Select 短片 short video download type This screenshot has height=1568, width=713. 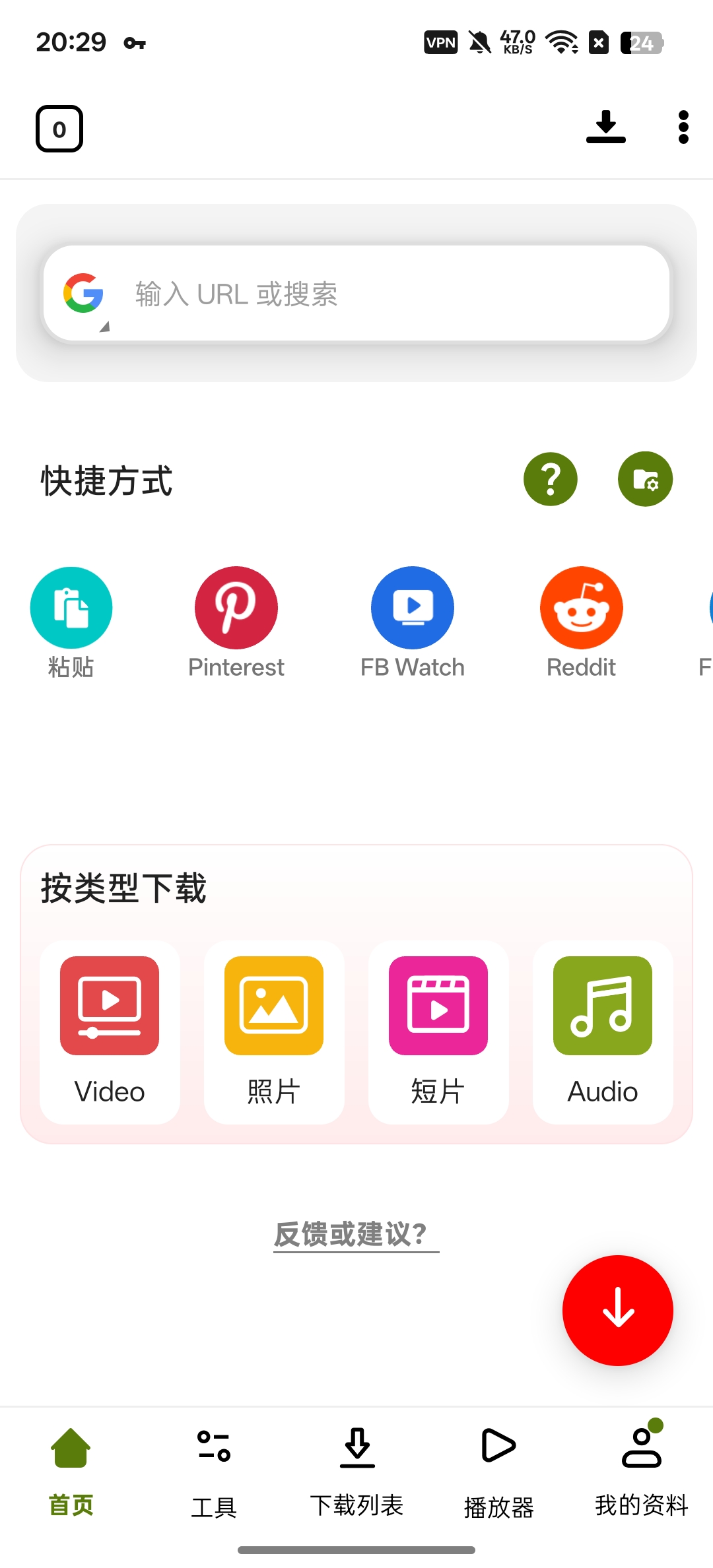coord(438,1033)
